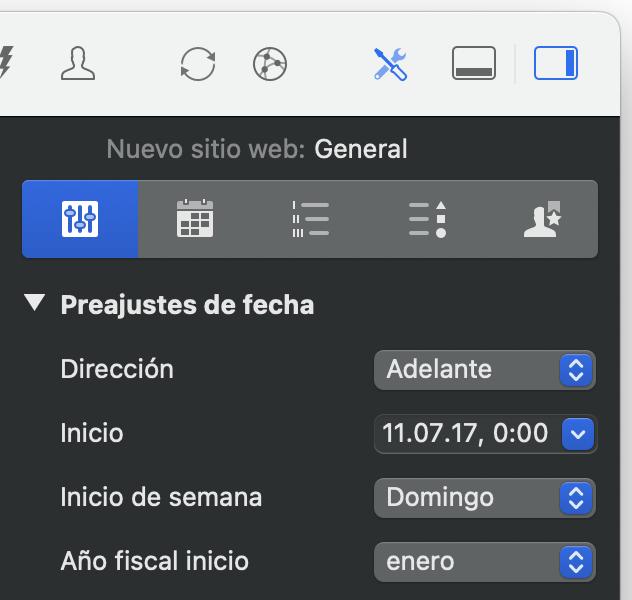Switch to the list lines tab
Image resolution: width=632 pixels, height=600 pixels.
tap(311, 219)
